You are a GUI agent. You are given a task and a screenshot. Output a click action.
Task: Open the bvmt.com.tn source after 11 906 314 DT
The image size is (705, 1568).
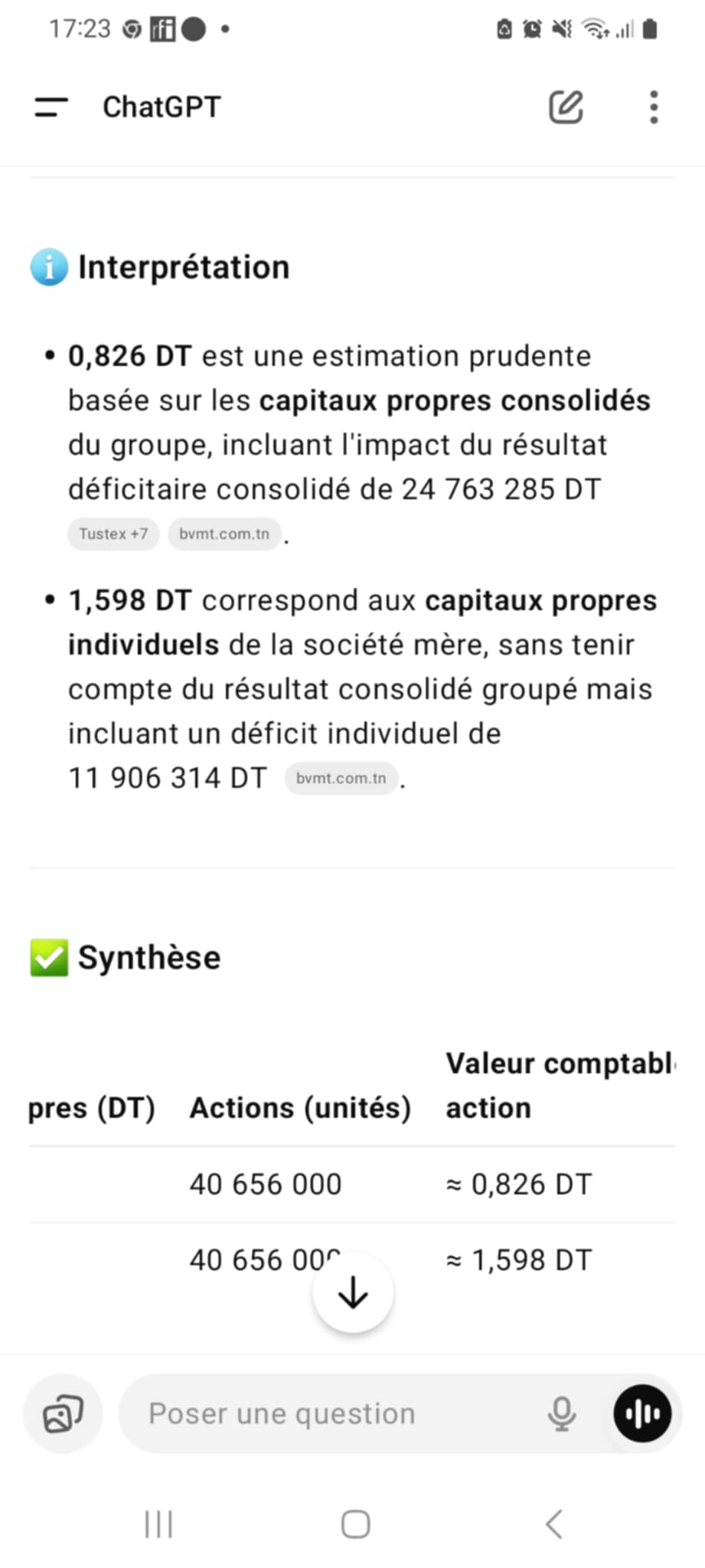pyautogui.click(x=341, y=778)
